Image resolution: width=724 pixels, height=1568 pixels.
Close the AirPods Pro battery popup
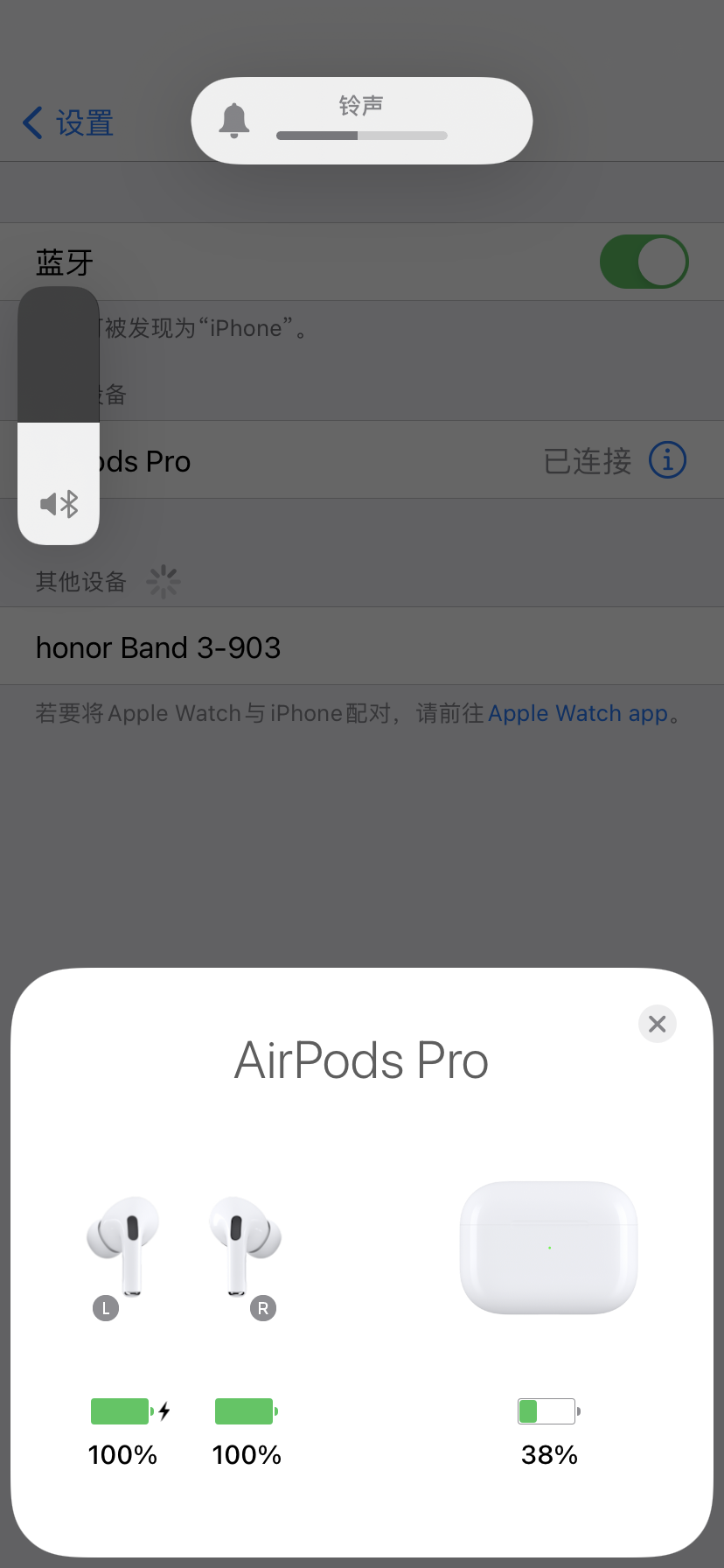658,1024
